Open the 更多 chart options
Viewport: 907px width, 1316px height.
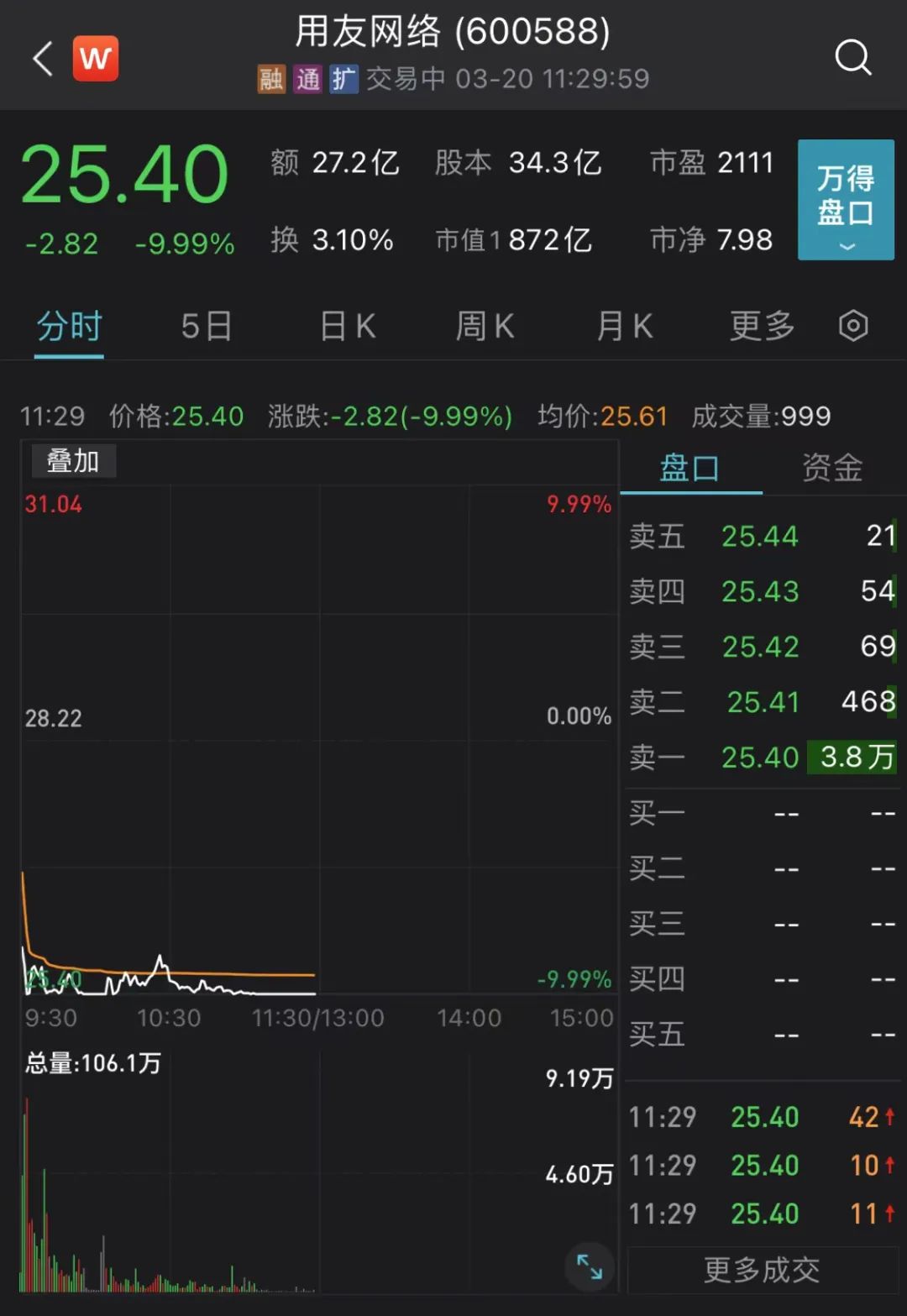(x=762, y=326)
